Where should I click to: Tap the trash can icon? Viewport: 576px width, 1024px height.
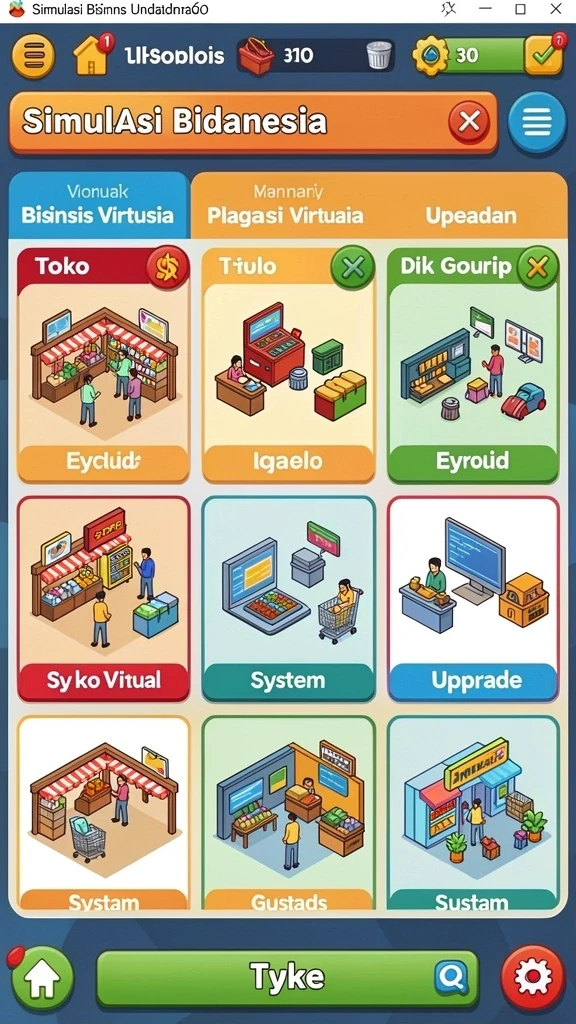pyautogui.click(x=379, y=56)
